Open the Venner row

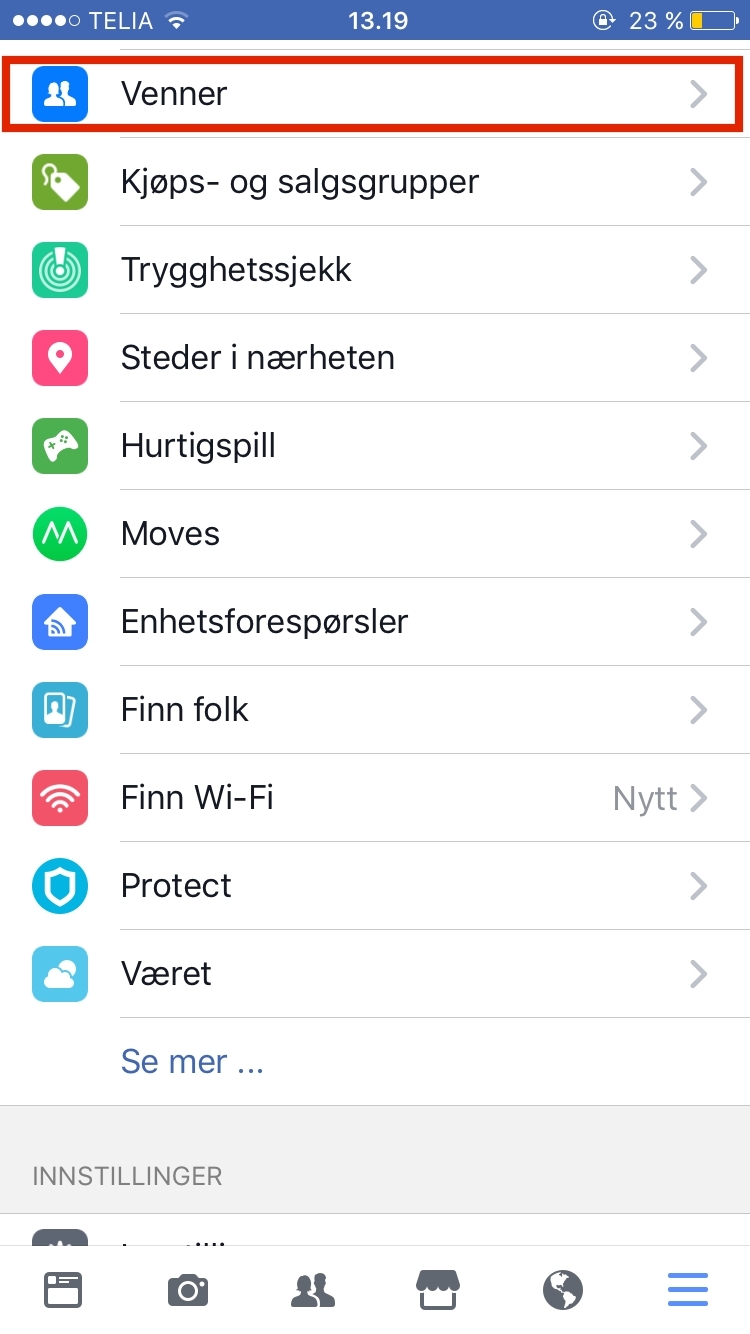point(375,94)
